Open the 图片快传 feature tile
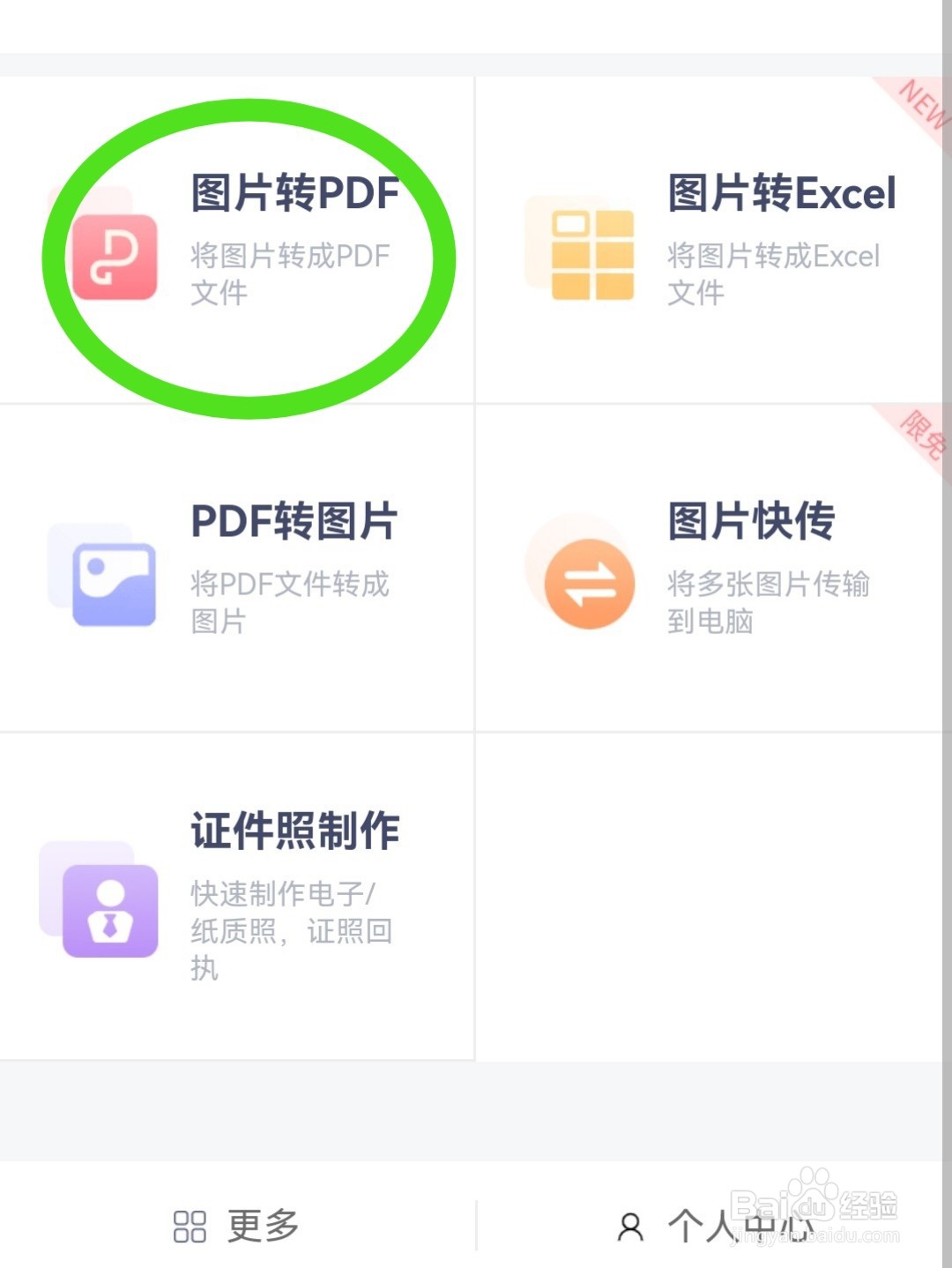952x1268 pixels. pyautogui.click(x=714, y=564)
